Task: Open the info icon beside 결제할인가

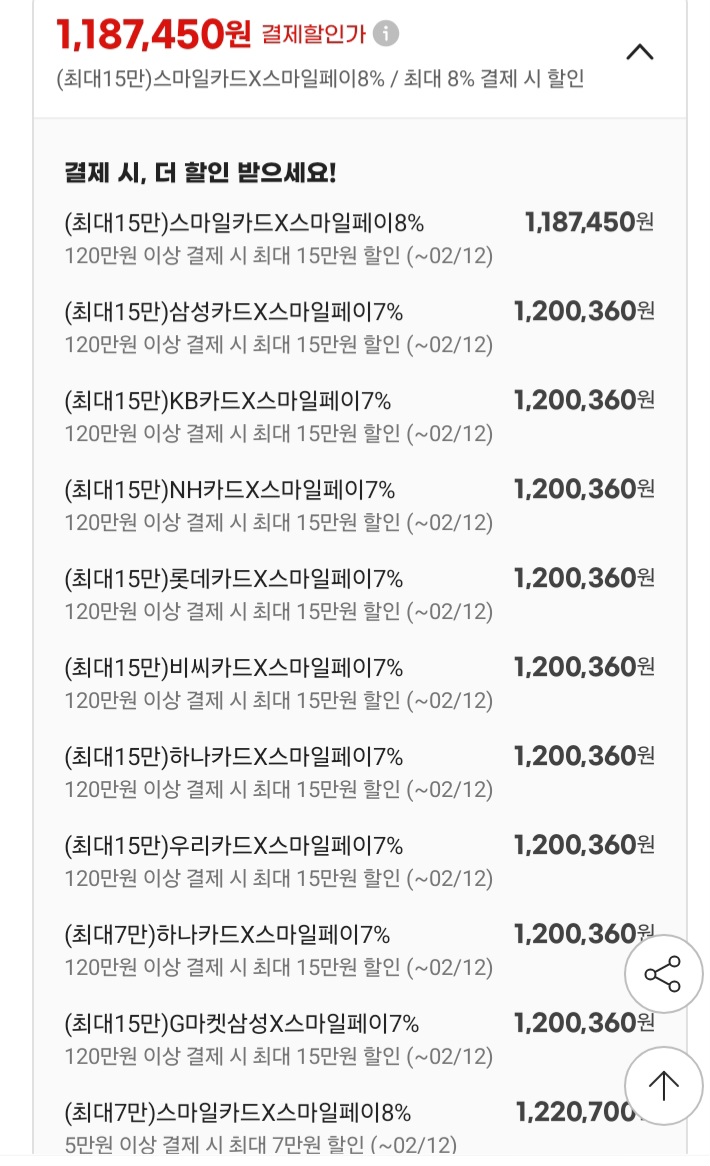Action: click(386, 34)
